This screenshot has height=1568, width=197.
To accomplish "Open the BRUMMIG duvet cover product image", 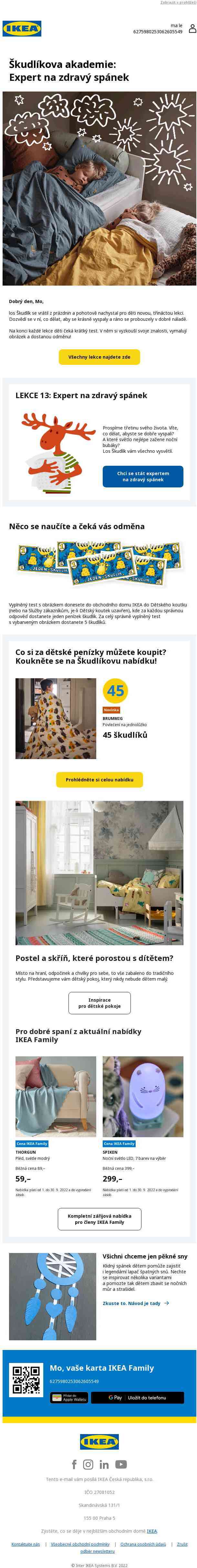I will [x=55, y=718].
